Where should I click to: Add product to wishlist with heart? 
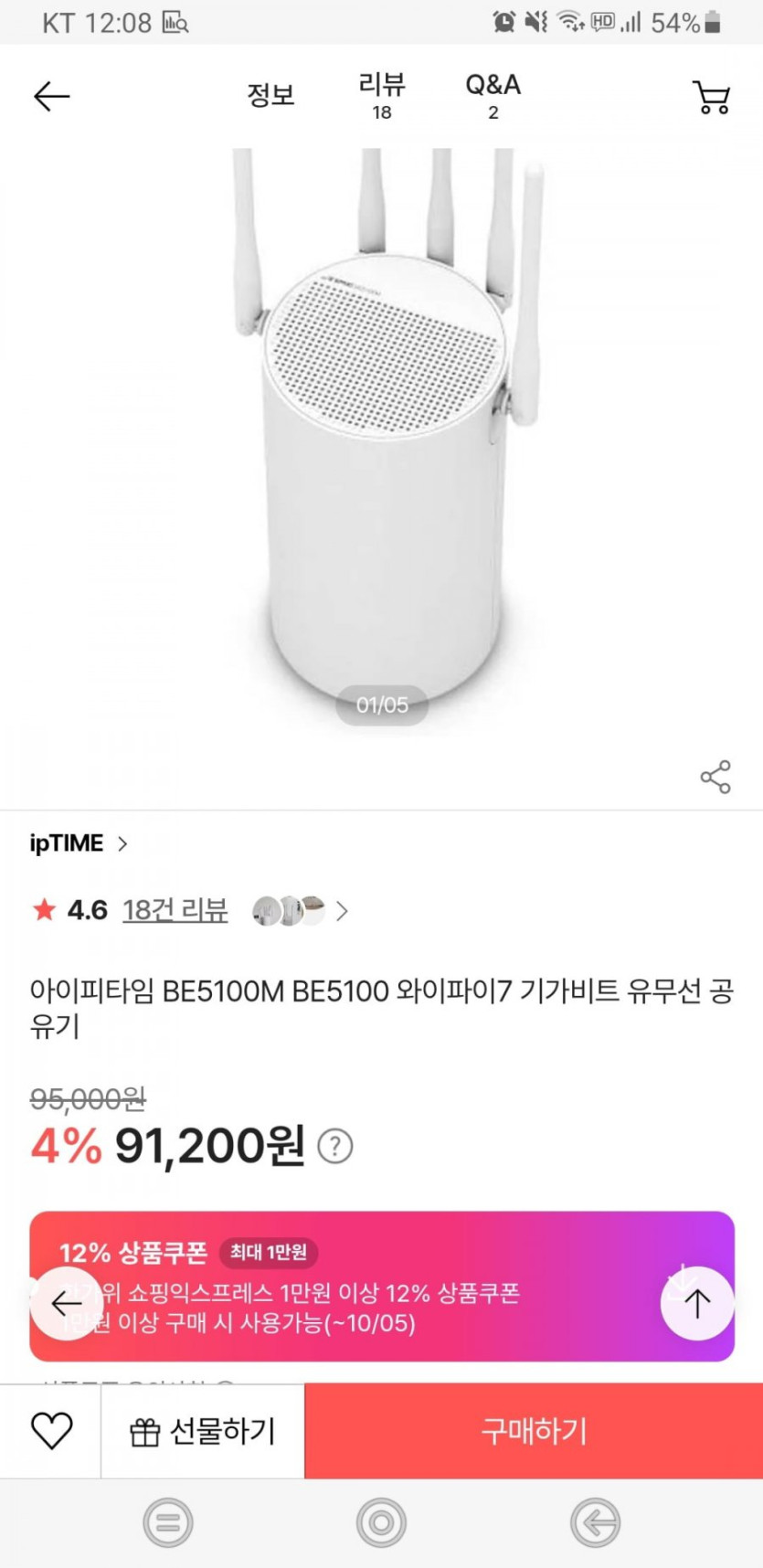point(51,1431)
